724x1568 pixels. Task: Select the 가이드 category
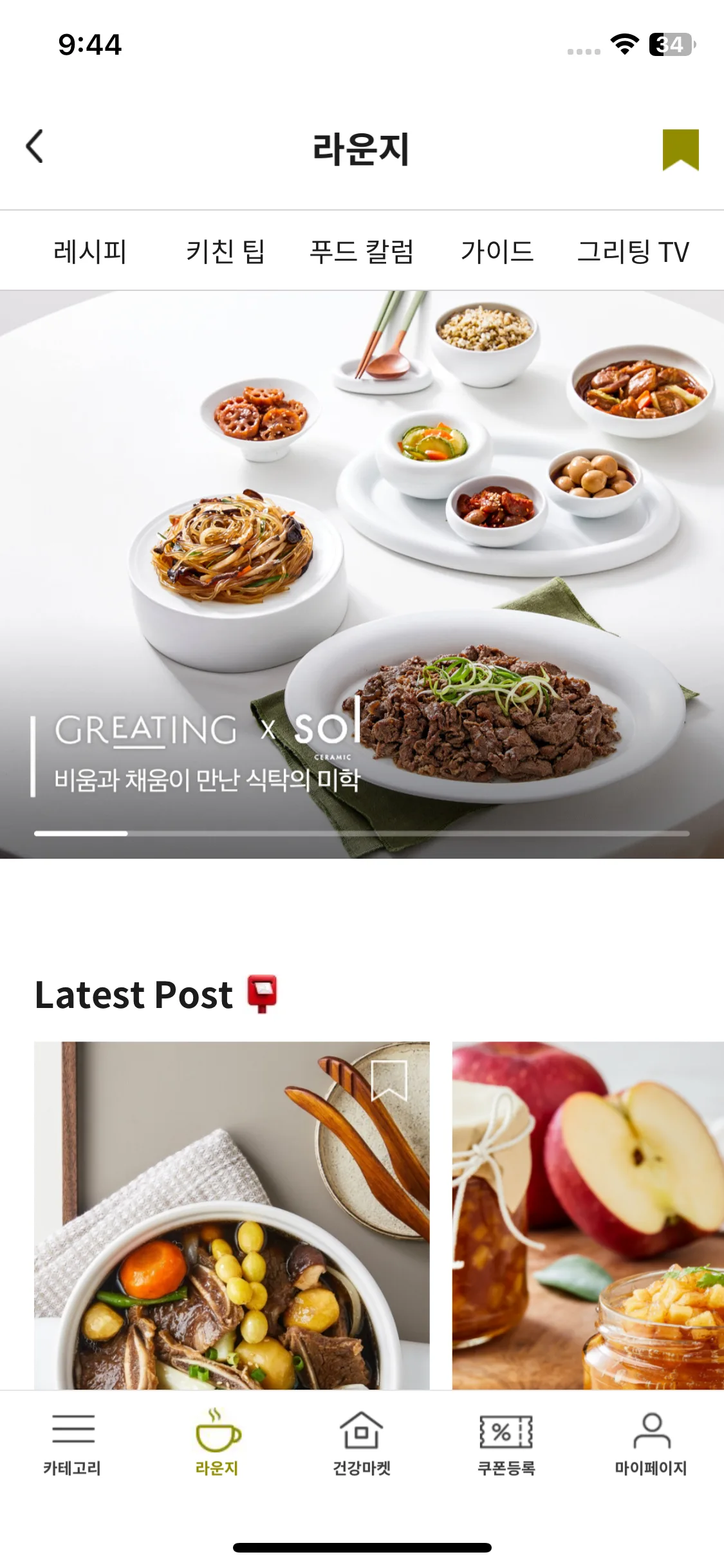(498, 252)
